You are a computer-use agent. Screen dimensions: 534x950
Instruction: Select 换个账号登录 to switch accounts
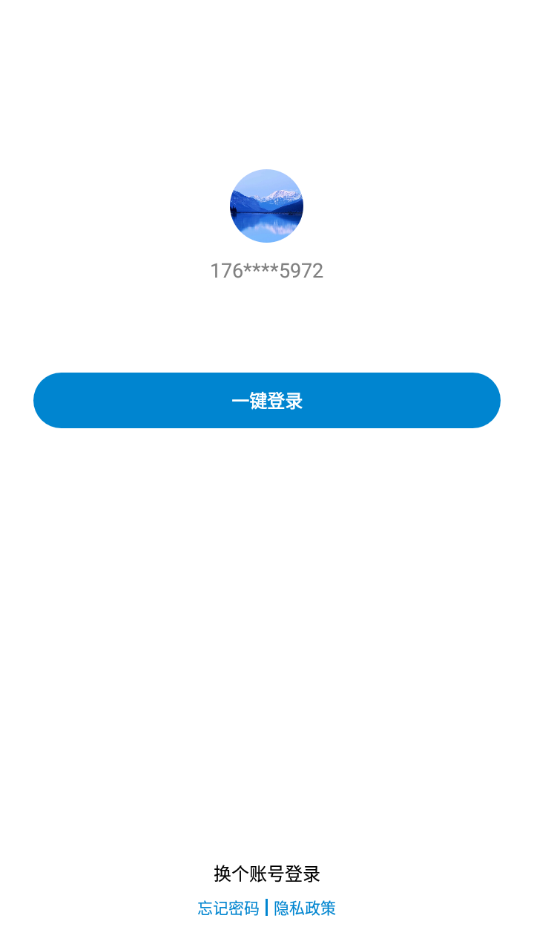tap(267, 874)
